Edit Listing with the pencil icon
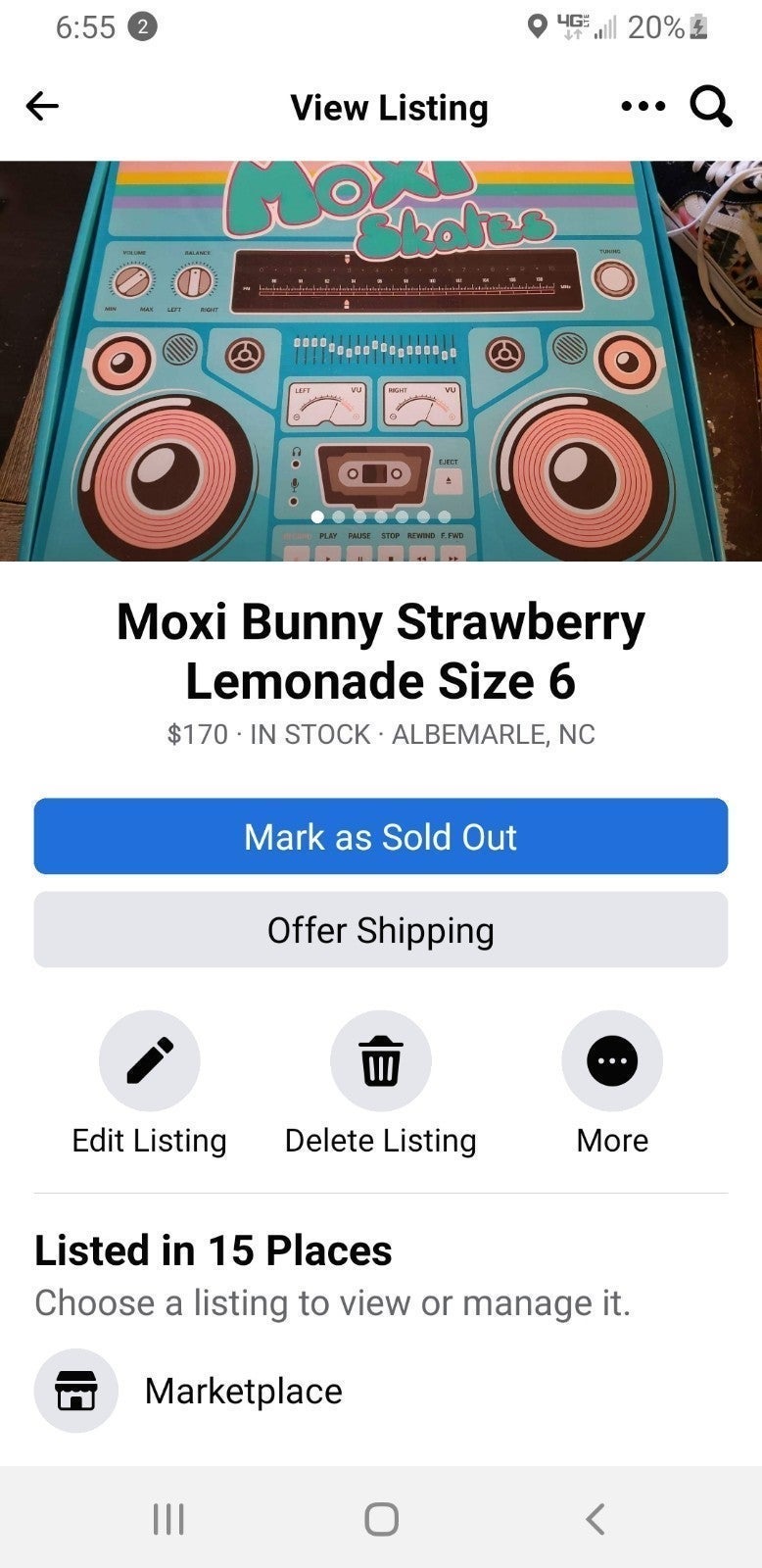The width and height of the screenshot is (762, 1568). [x=150, y=1060]
